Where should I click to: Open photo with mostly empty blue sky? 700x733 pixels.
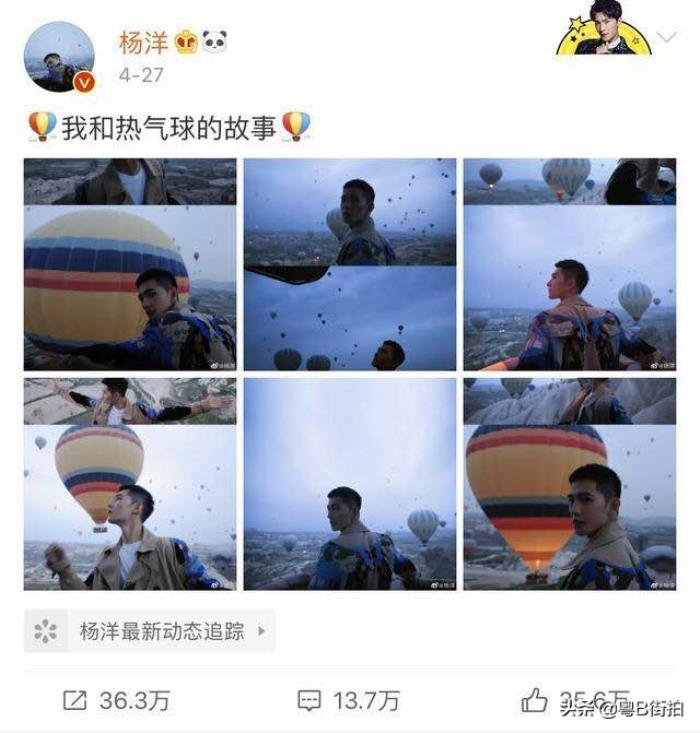tap(349, 483)
